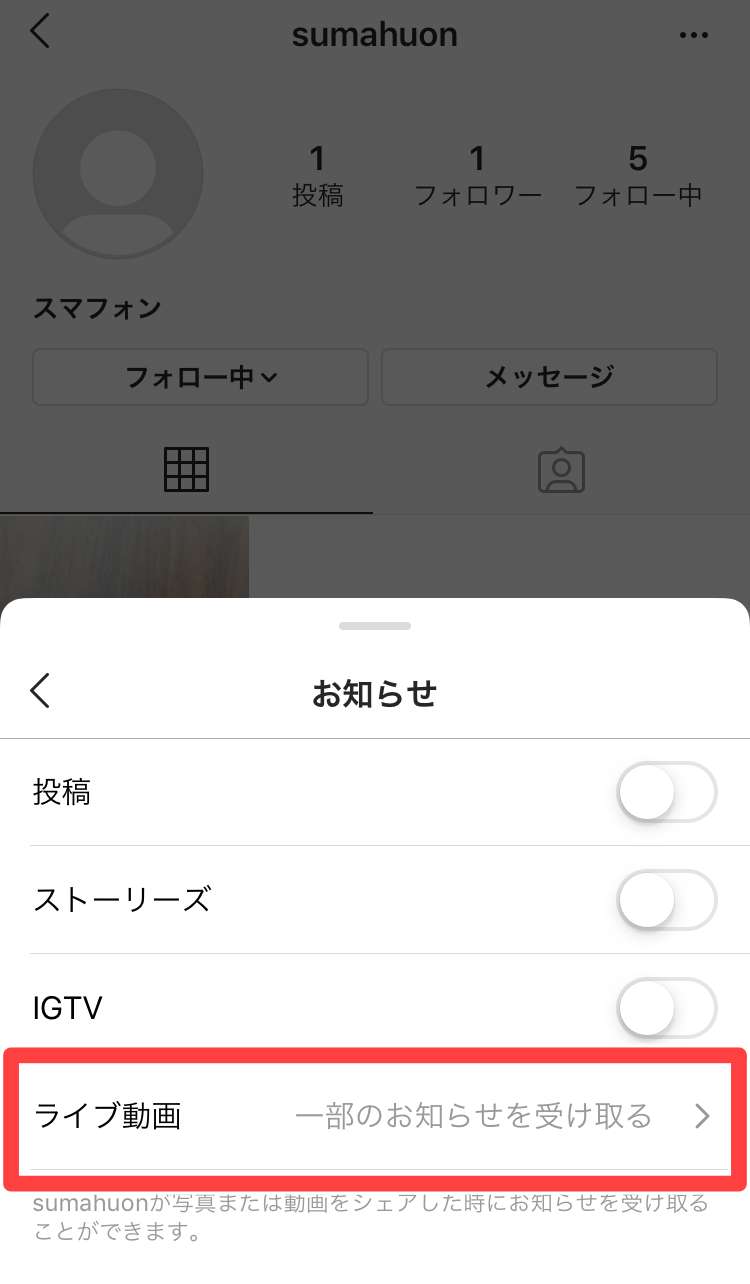Tap the メッセージ button
750x1284 pixels.
pyautogui.click(x=549, y=377)
